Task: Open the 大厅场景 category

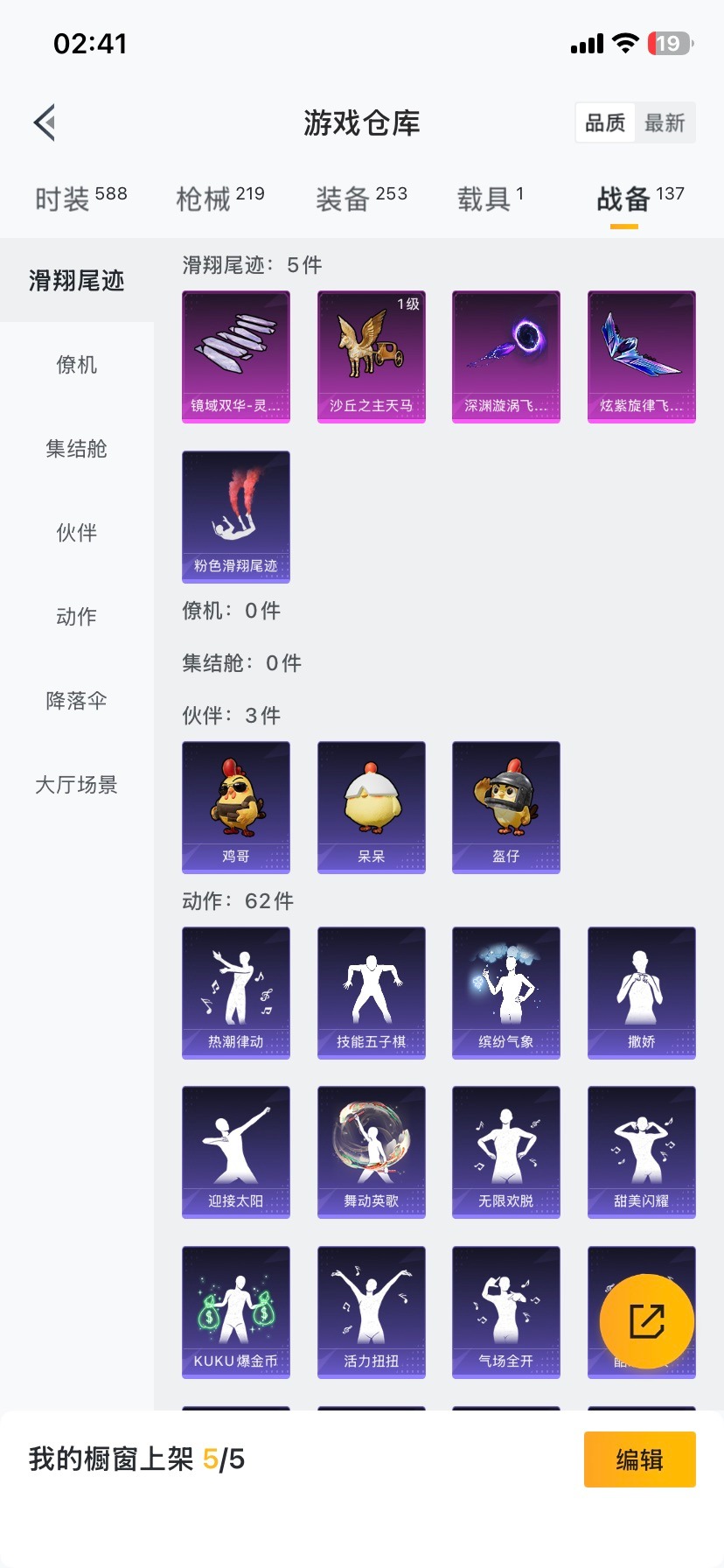Action: 77,786
